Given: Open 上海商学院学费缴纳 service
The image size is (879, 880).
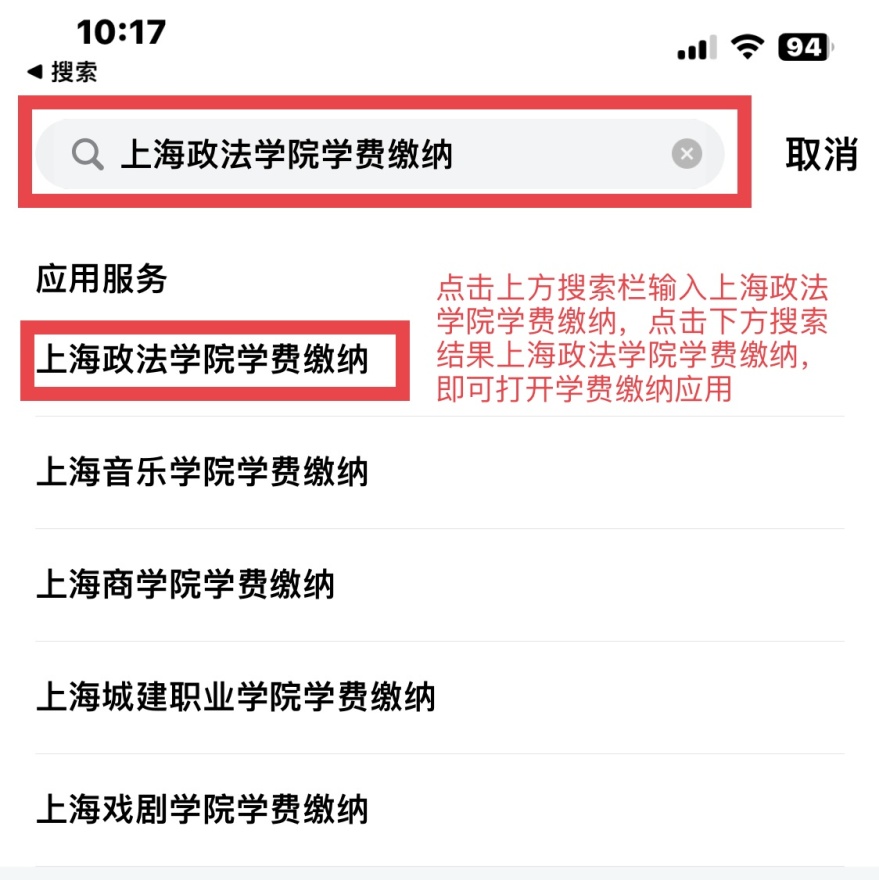Looking at the screenshot, I should tap(186, 585).
